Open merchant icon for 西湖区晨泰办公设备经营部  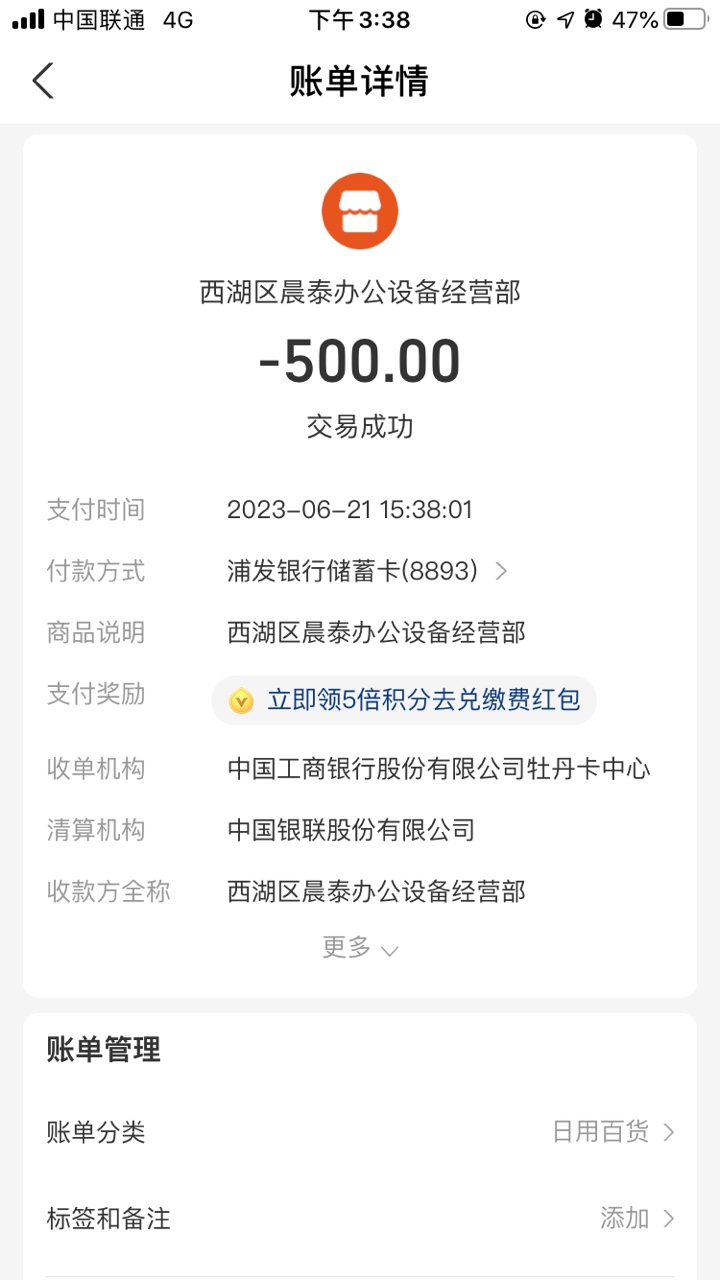coord(360,211)
